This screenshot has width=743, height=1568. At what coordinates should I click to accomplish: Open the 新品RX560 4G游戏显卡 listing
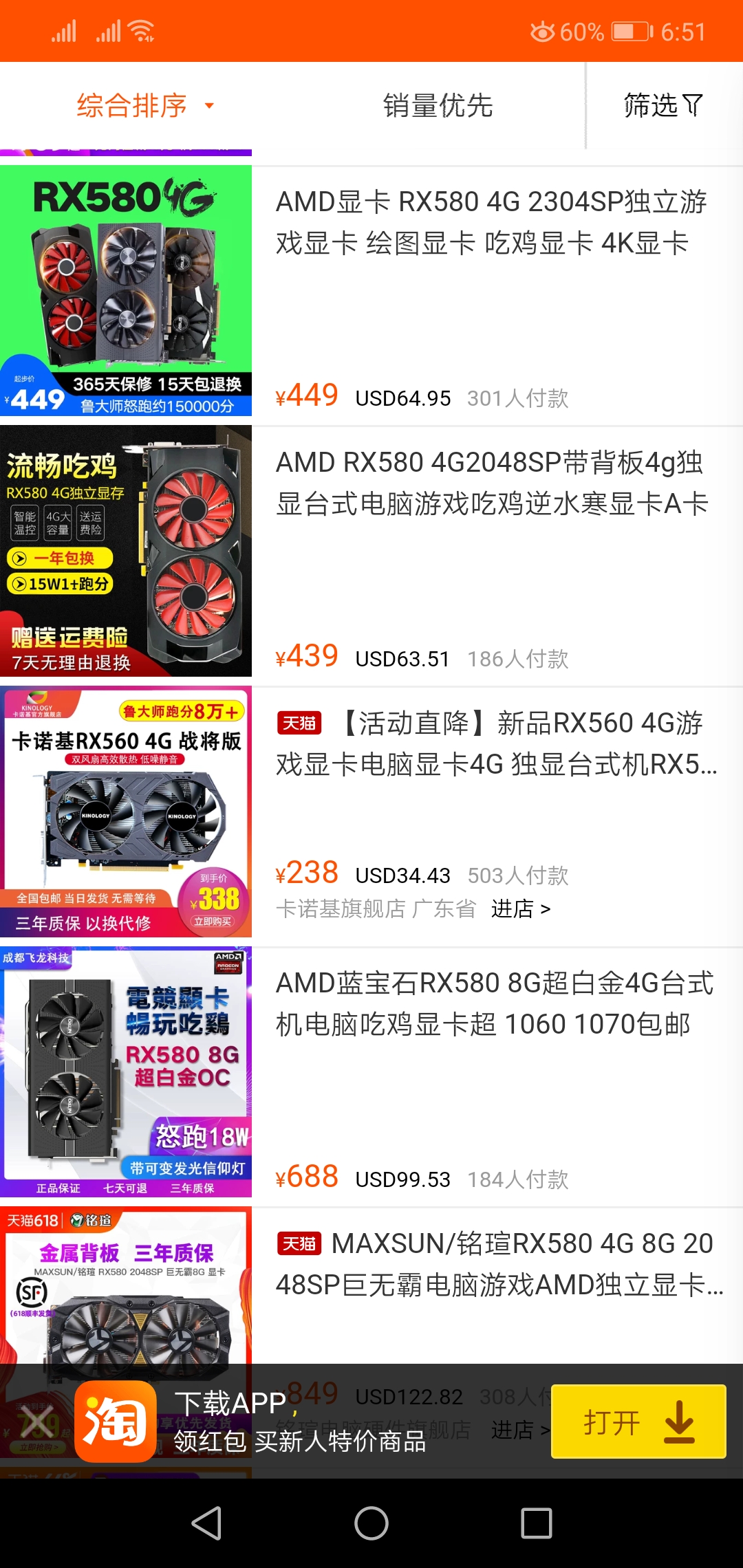click(x=495, y=743)
